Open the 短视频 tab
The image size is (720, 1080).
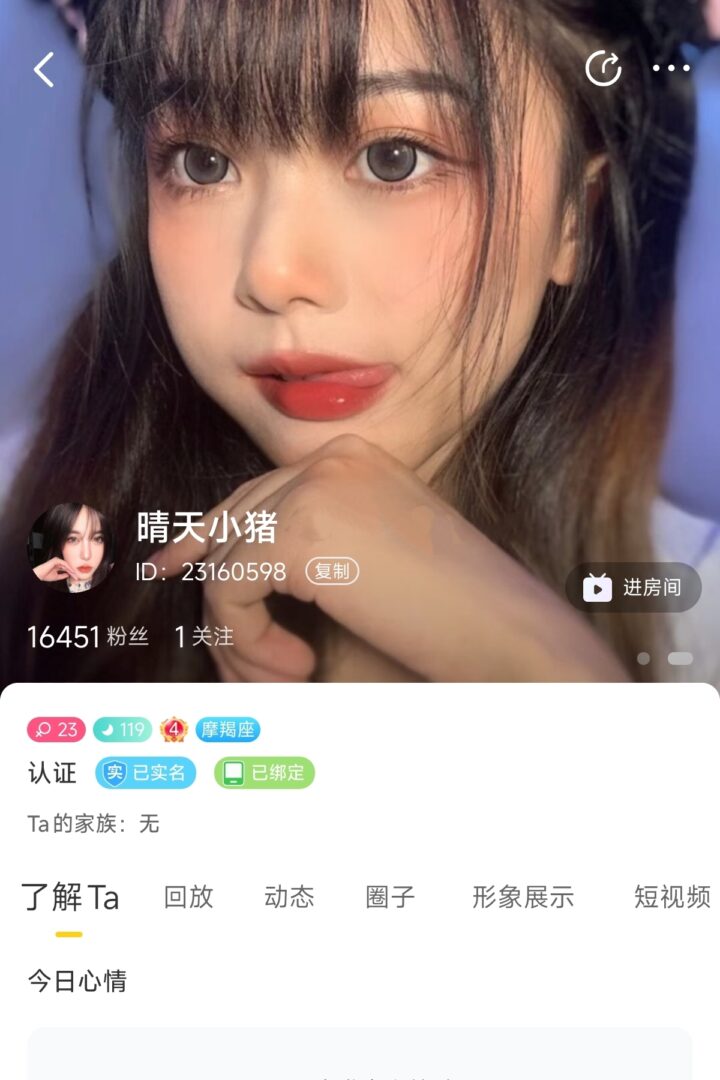click(672, 897)
